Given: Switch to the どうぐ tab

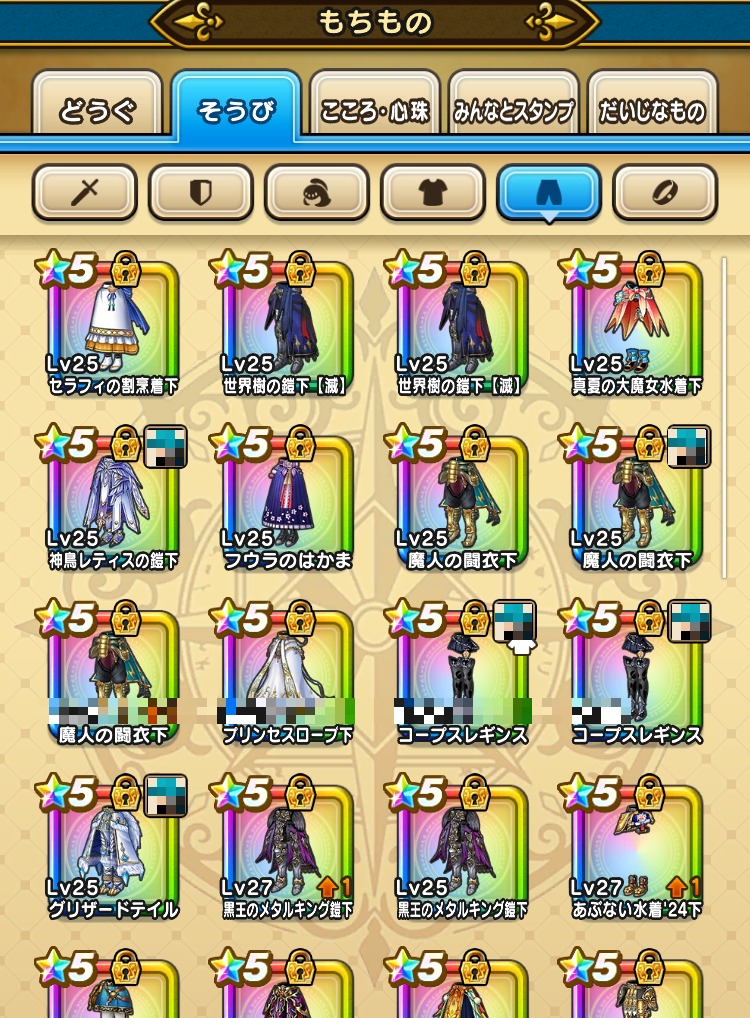Looking at the screenshot, I should [x=97, y=110].
